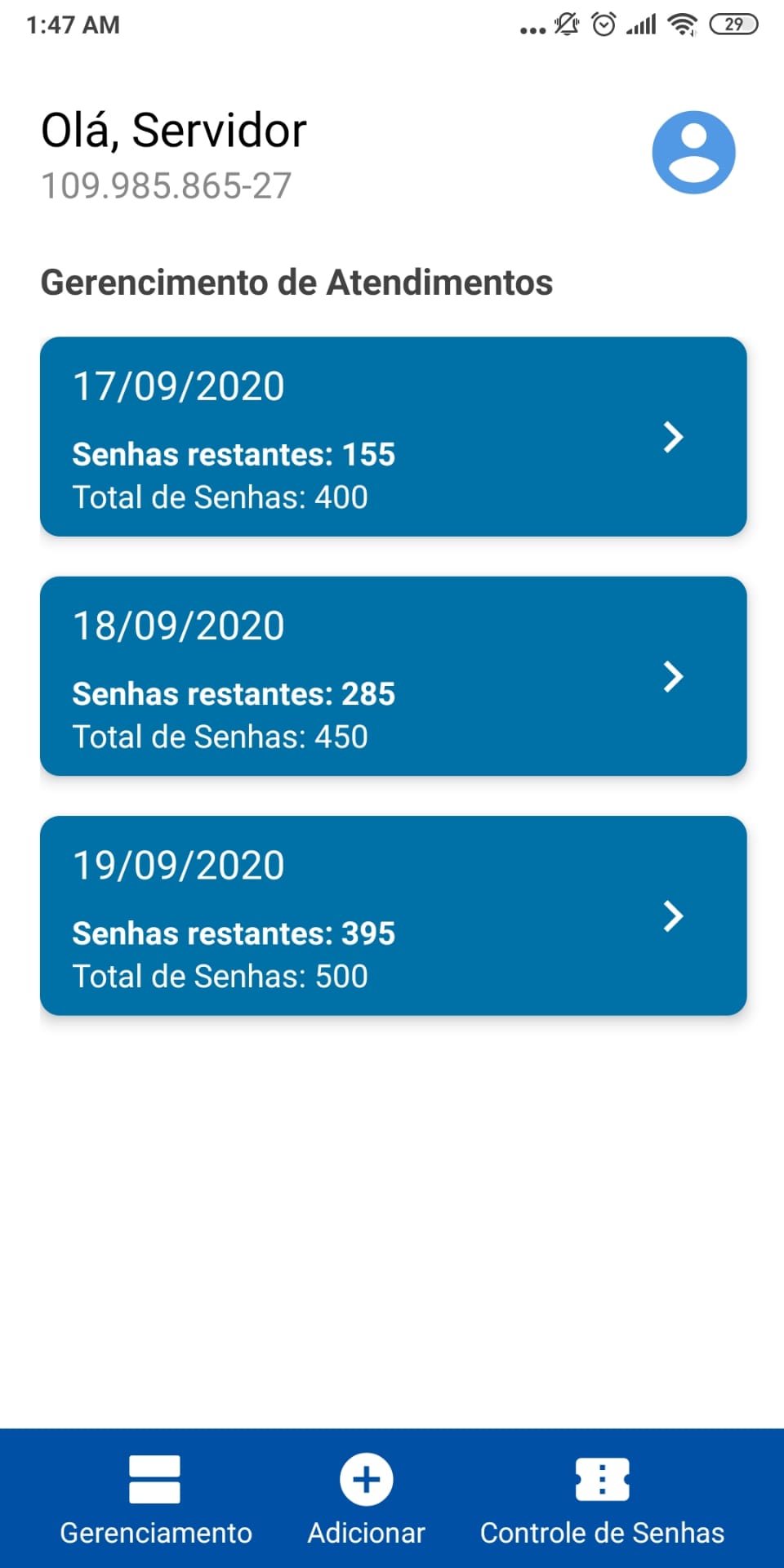The image size is (784, 1568).
Task: Open the 17/09/2020 attendance card
Action: [x=393, y=437]
